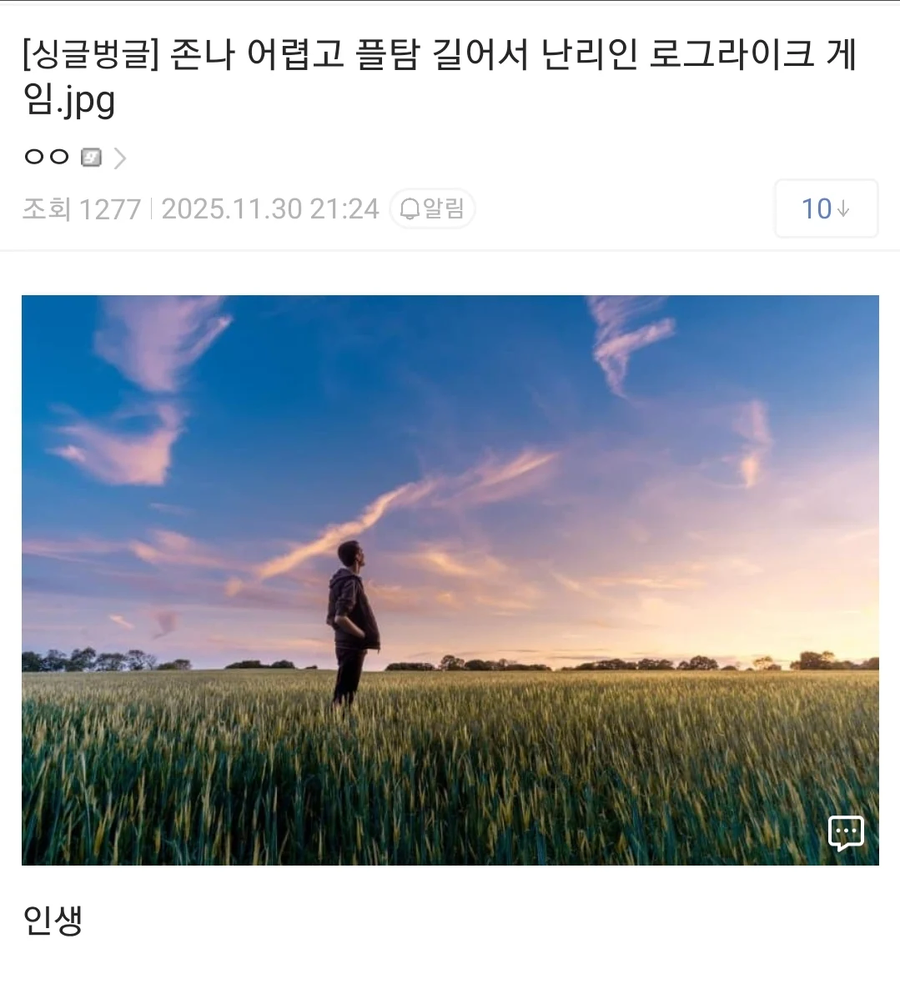Click the sunset field photo in the post
The height and width of the screenshot is (1004, 900).
coord(450,580)
